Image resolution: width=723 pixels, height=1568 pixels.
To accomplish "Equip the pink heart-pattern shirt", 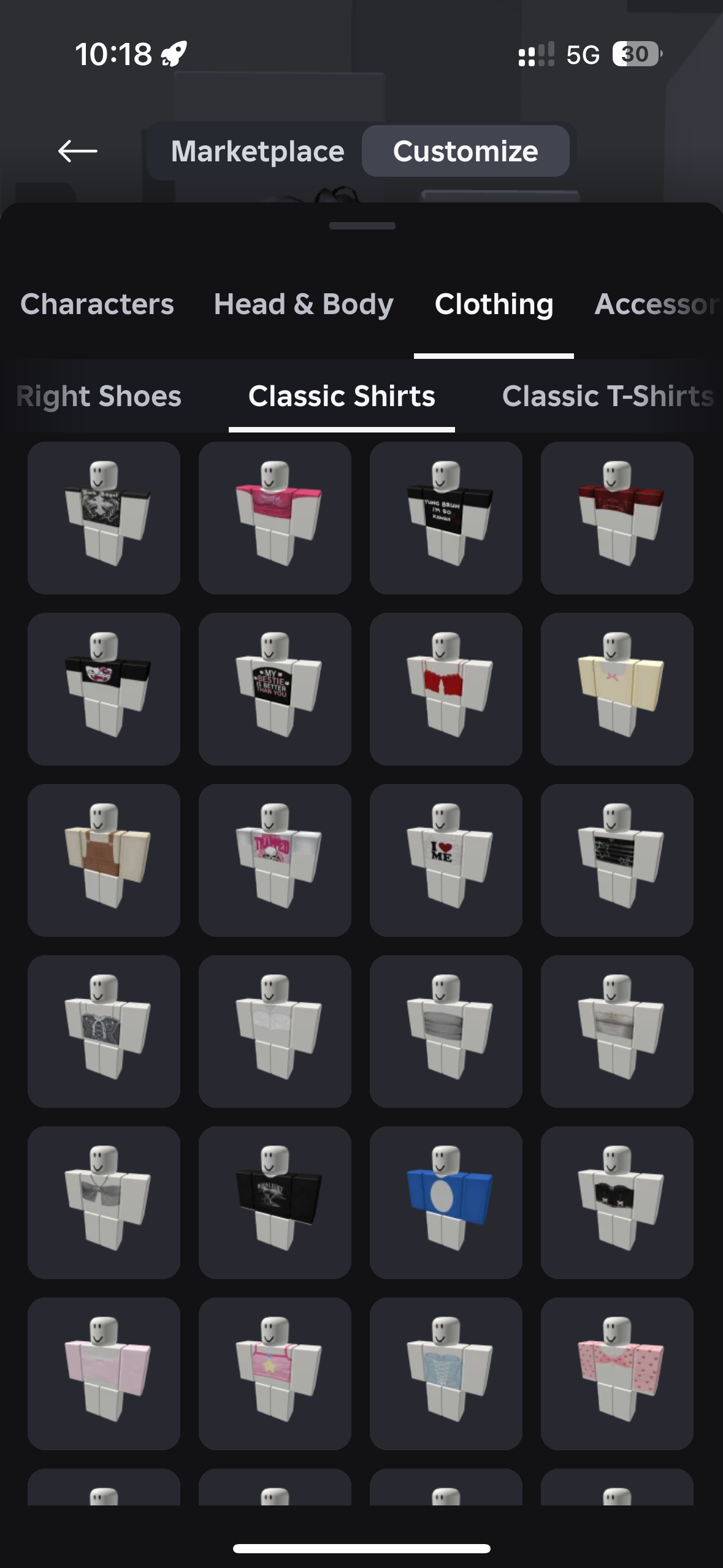I will (x=617, y=1374).
